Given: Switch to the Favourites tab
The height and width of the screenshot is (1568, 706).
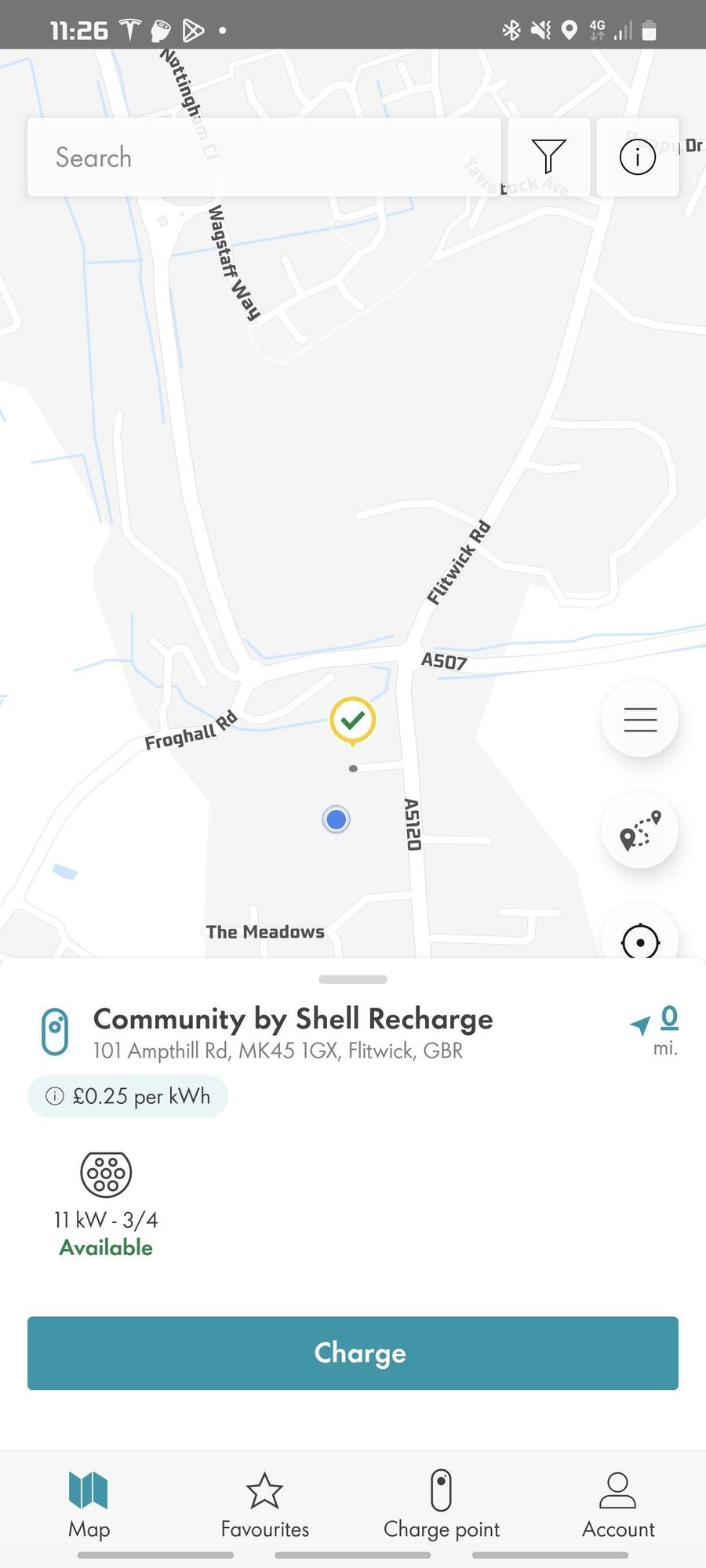Looking at the screenshot, I should (265, 1504).
